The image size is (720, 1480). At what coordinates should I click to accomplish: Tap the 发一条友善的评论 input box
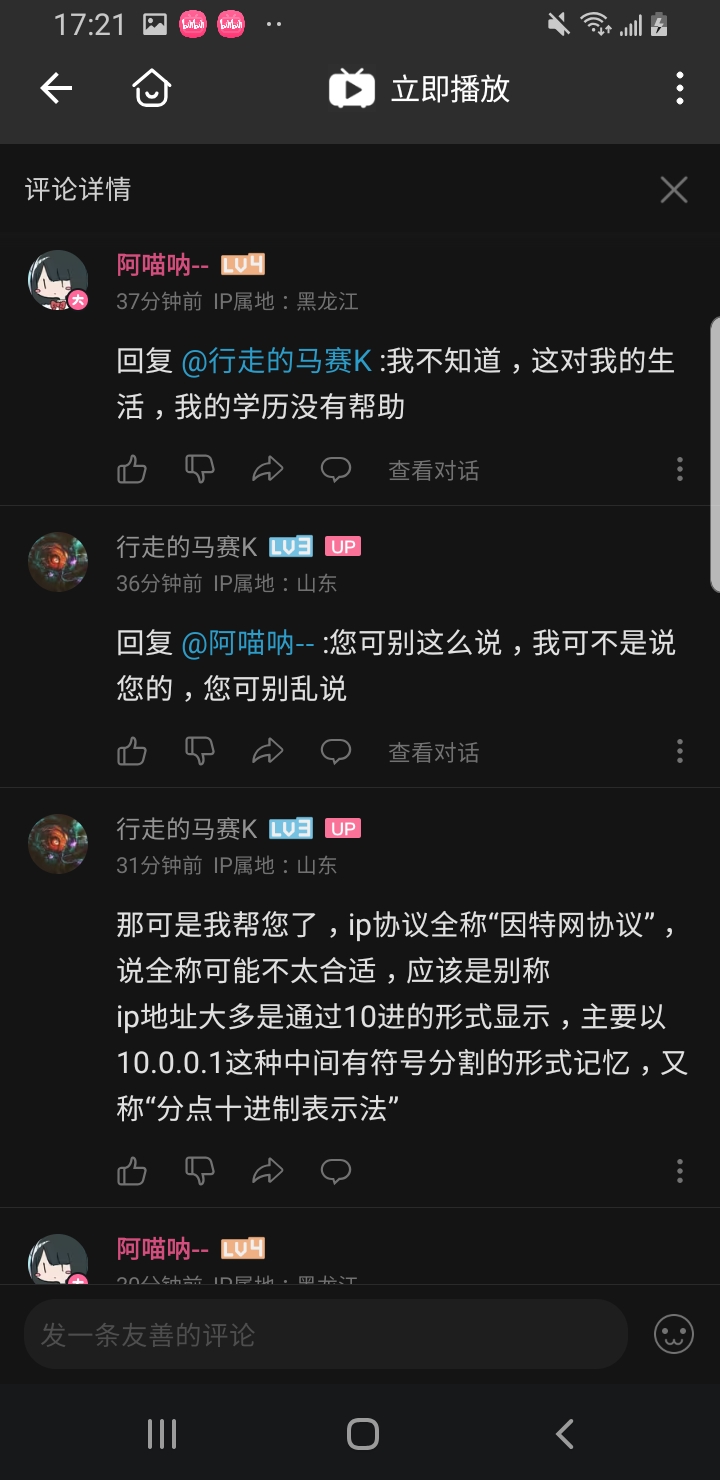(x=325, y=1334)
